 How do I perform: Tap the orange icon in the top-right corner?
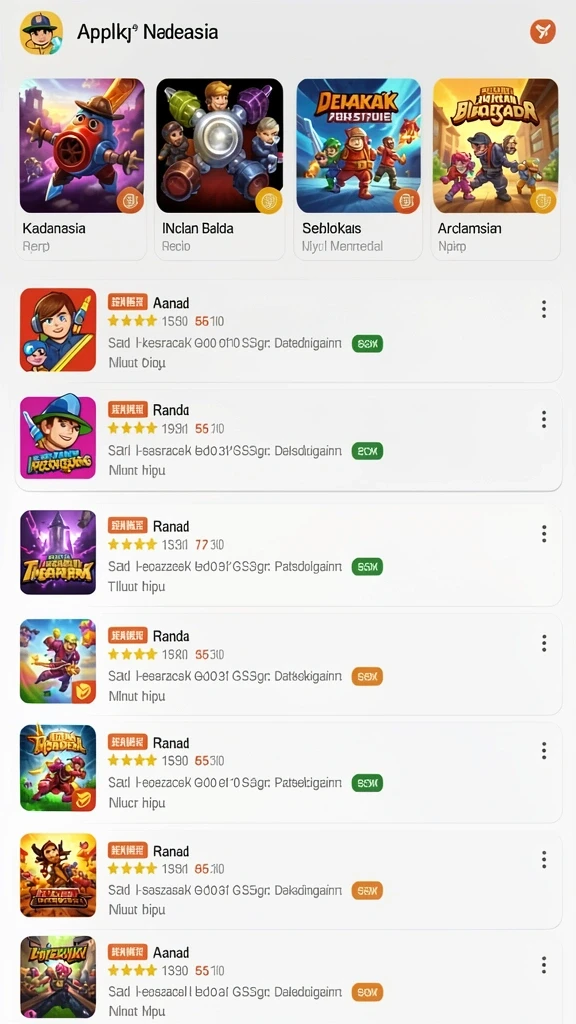click(543, 31)
